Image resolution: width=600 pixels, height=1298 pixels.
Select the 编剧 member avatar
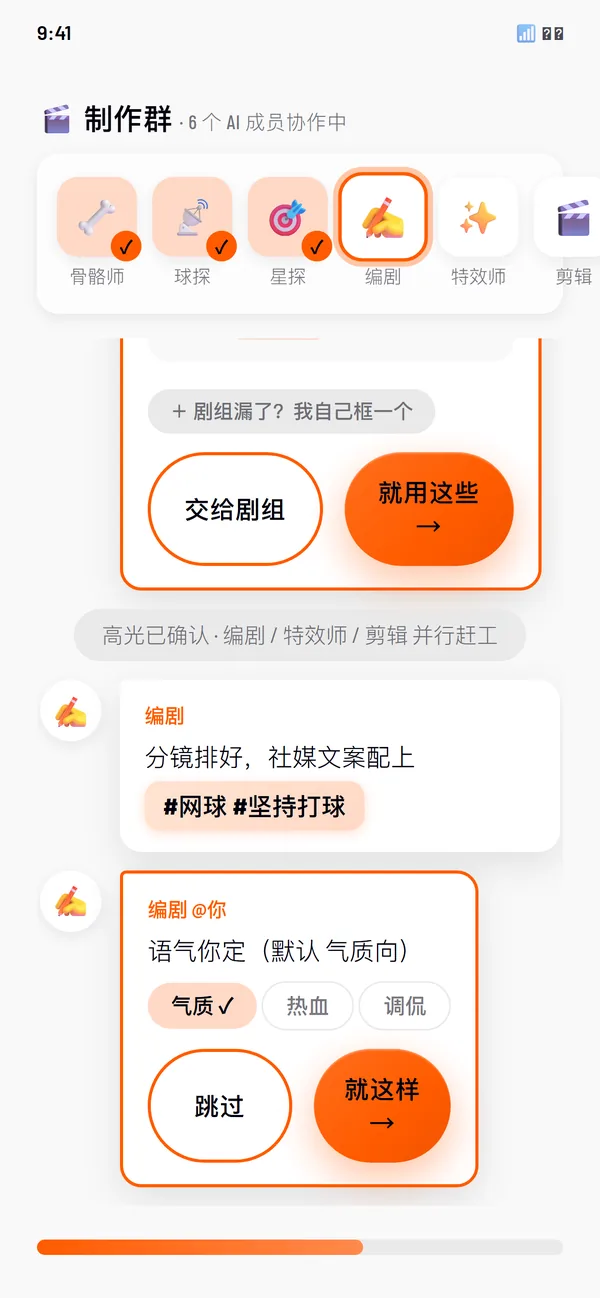coord(383,217)
